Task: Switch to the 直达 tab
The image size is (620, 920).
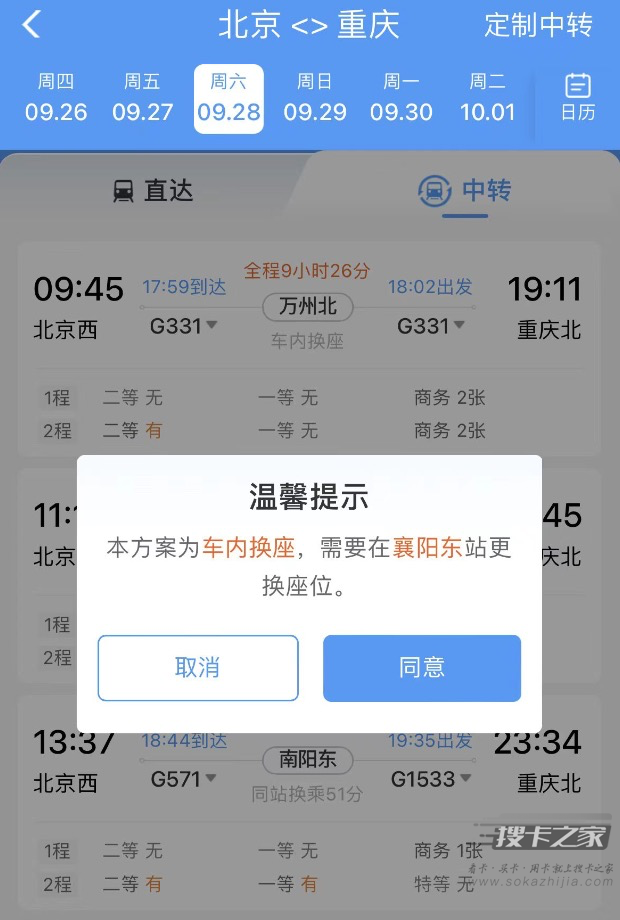Action: coord(154,190)
